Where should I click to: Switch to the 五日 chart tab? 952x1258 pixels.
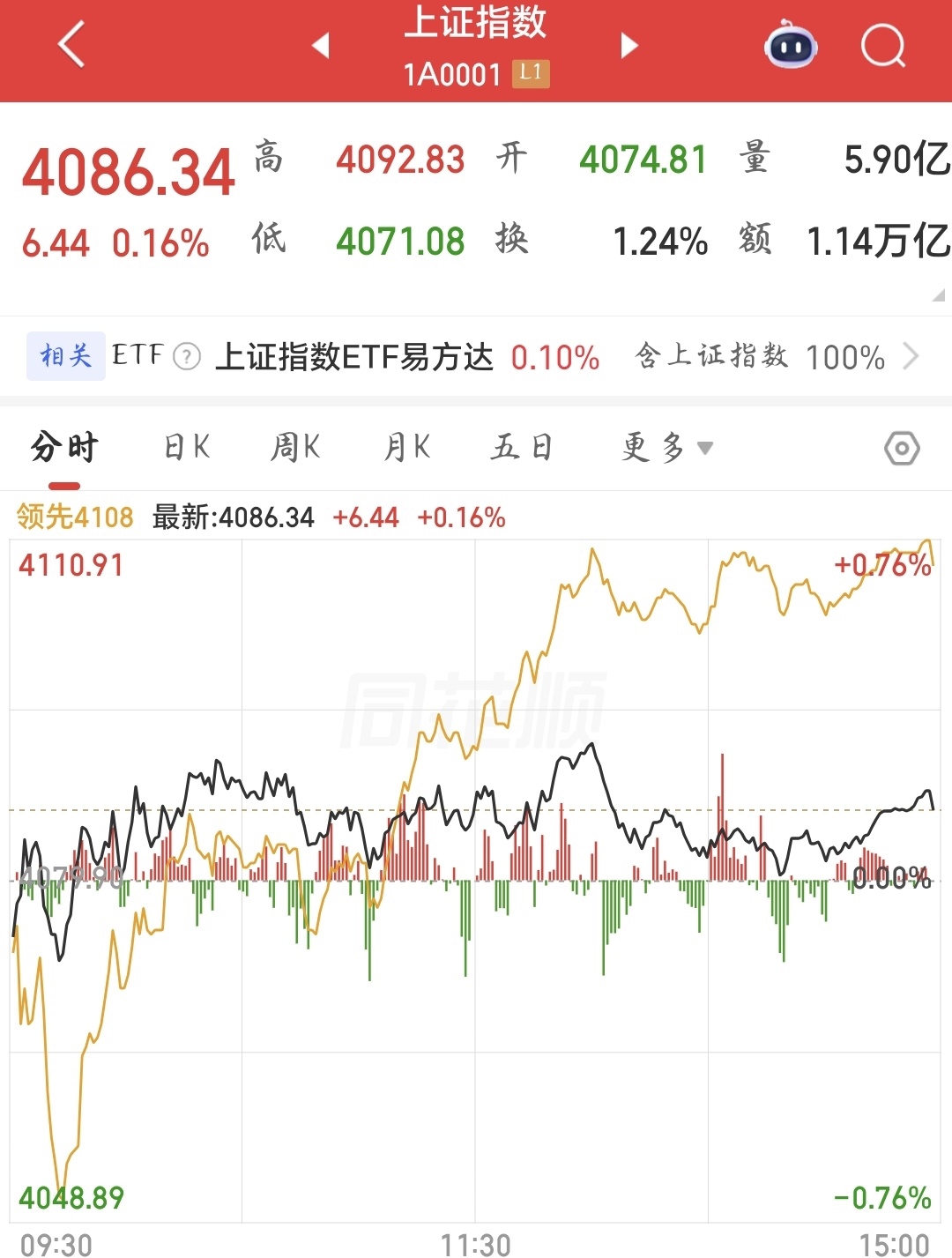[x=522, y=448]
